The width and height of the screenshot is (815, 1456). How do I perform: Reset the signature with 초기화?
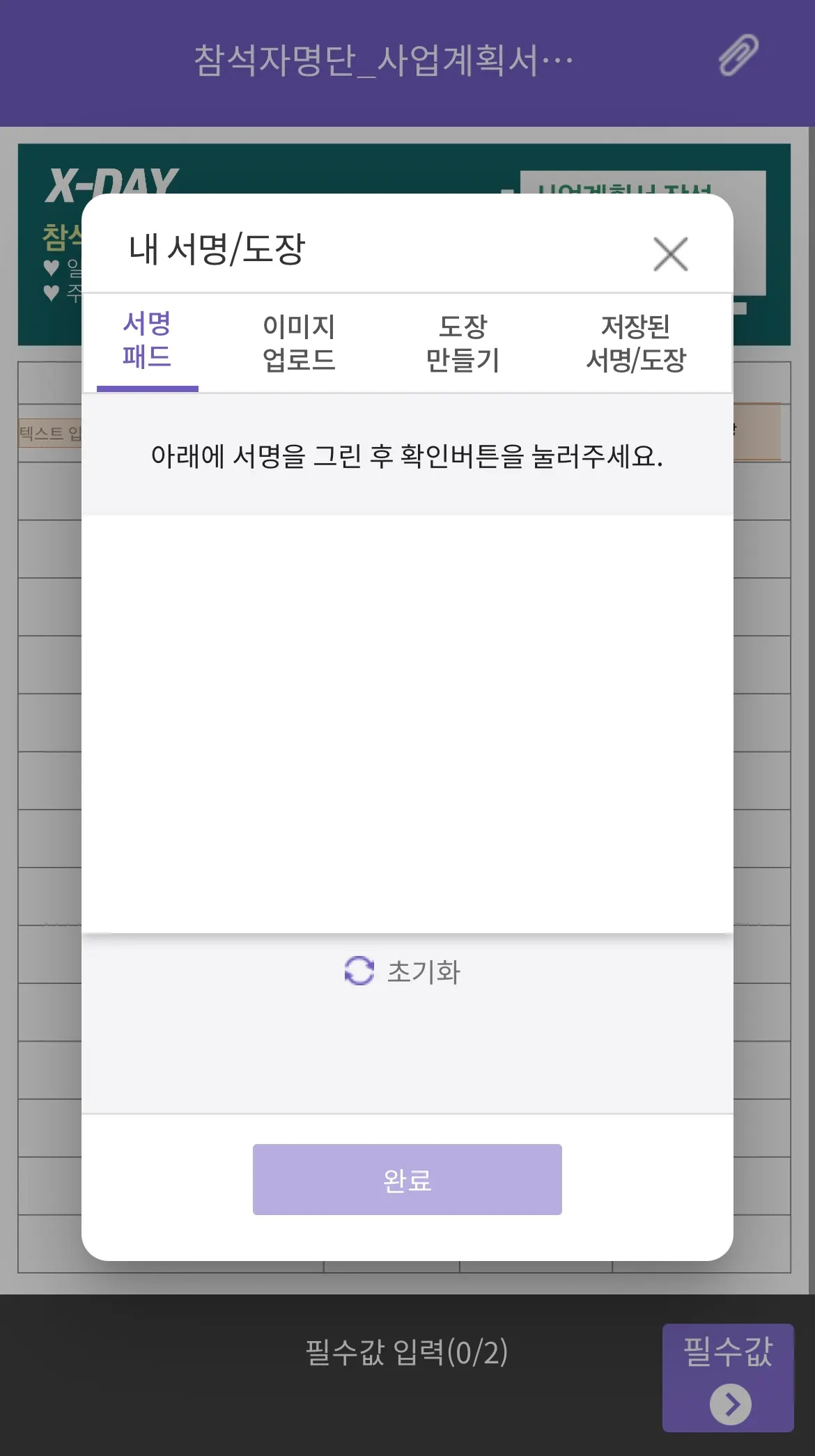[403, 971]
